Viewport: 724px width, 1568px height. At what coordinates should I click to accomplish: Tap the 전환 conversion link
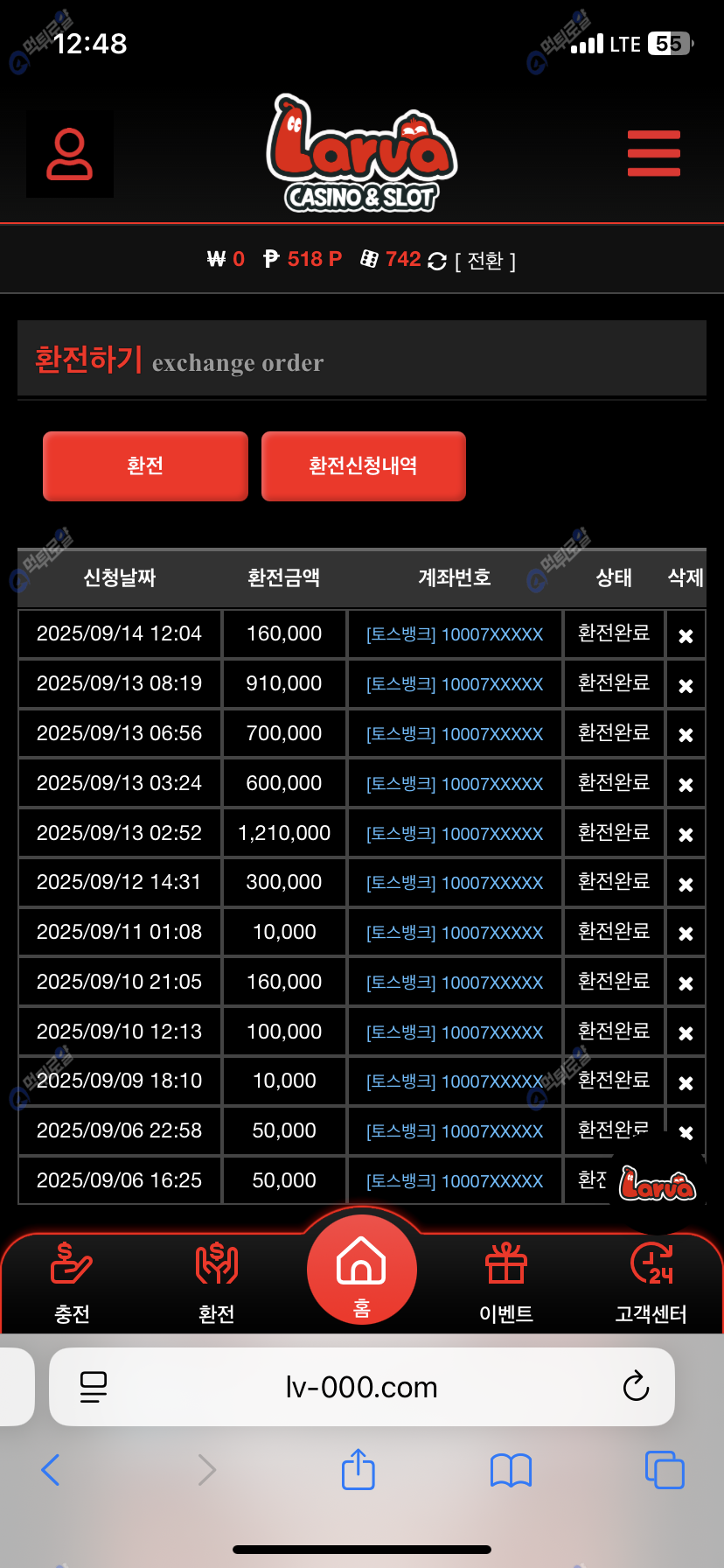[485, 261]
